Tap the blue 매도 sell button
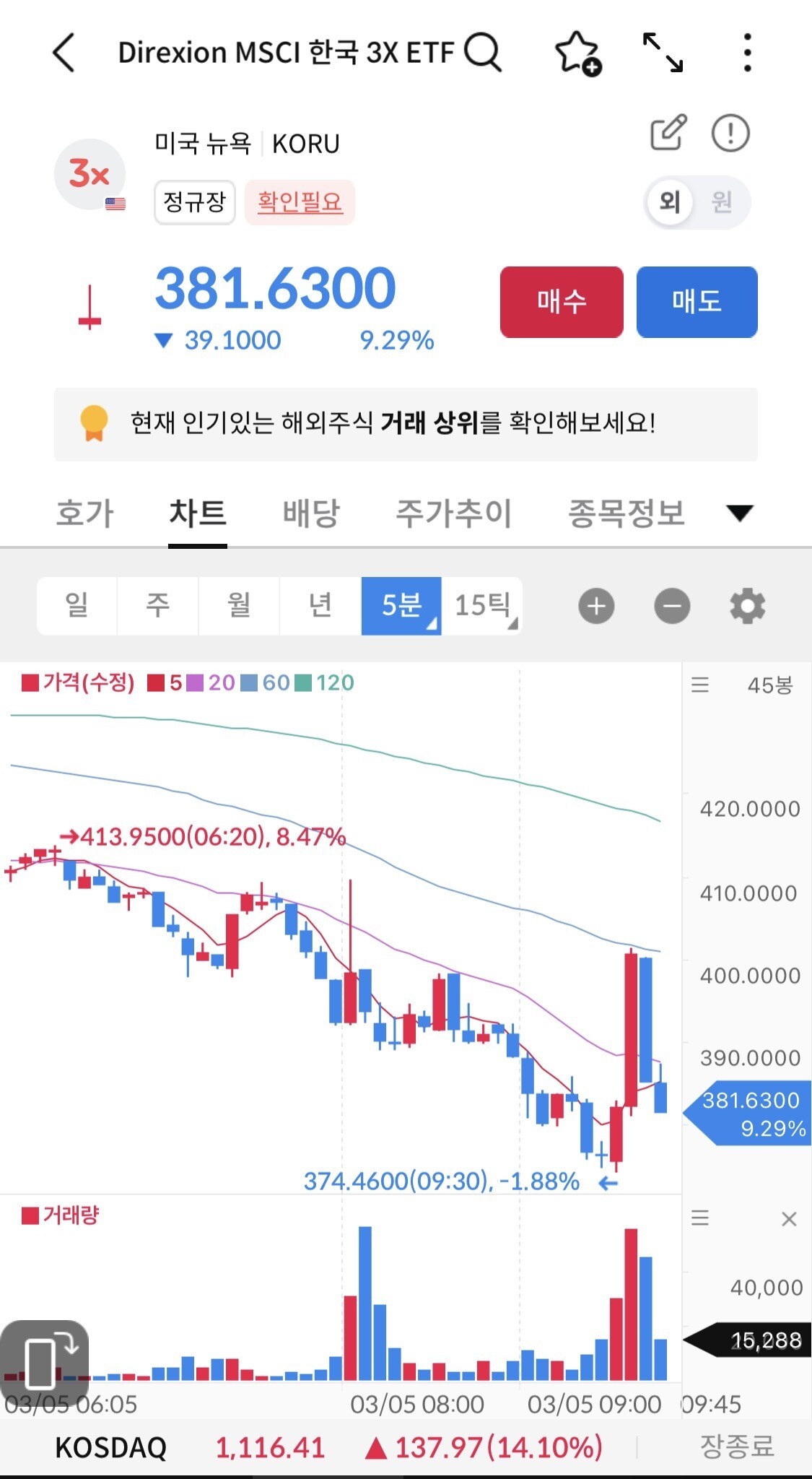The height and width of the screenshot is (1479, 812). (x=697, y=302)
